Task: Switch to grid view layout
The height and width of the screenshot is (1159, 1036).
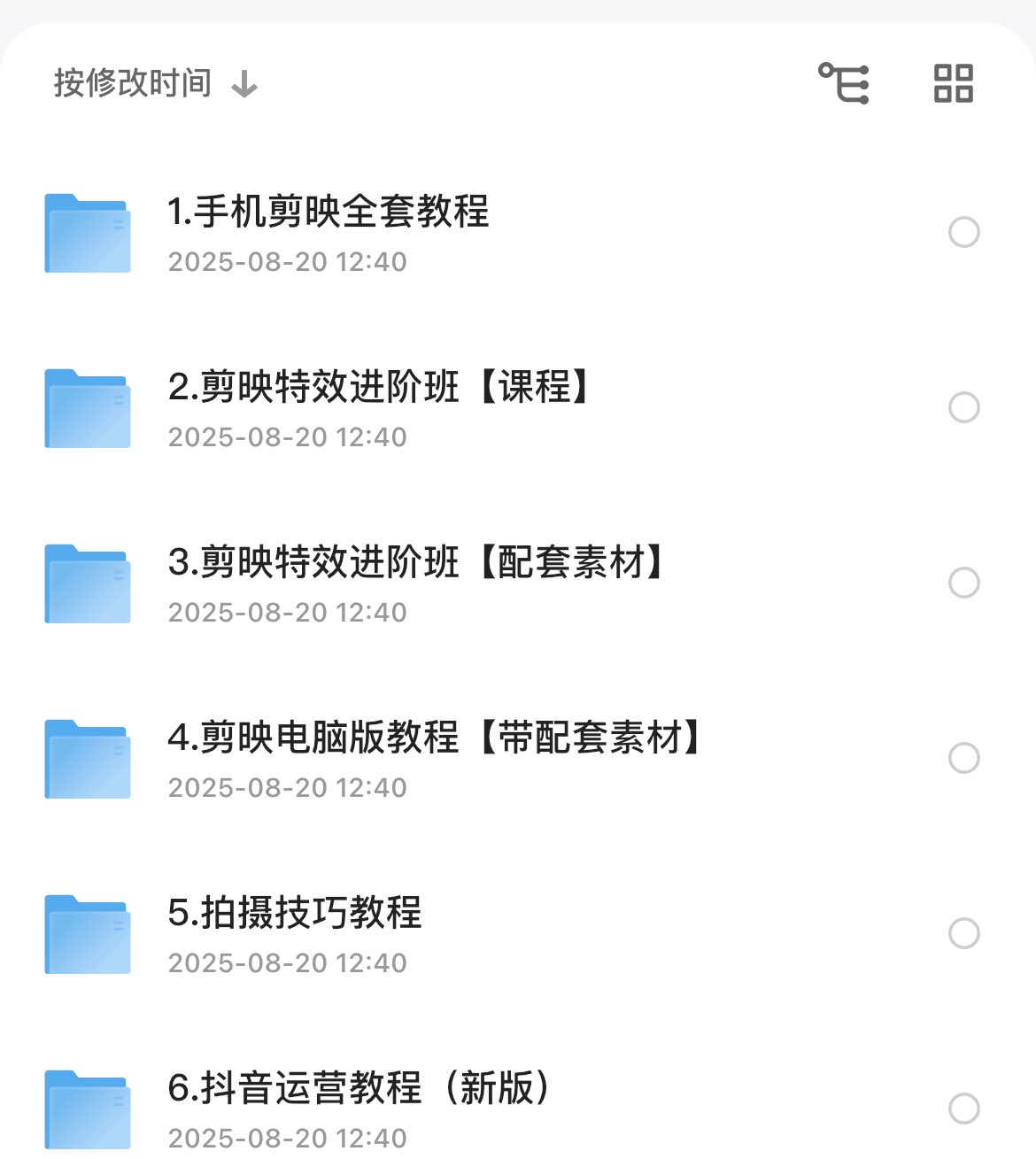Action: [954, 84]
